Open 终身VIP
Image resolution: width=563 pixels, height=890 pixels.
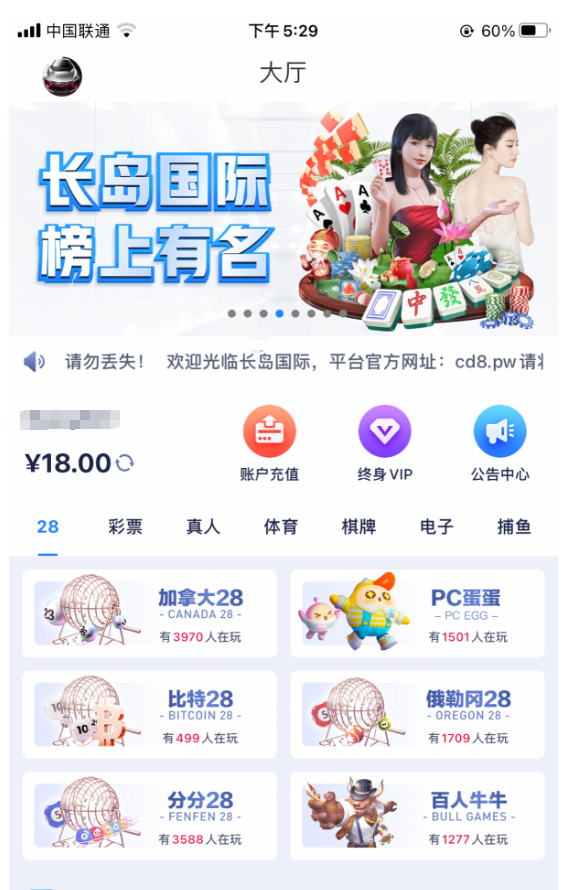[385, 444]
